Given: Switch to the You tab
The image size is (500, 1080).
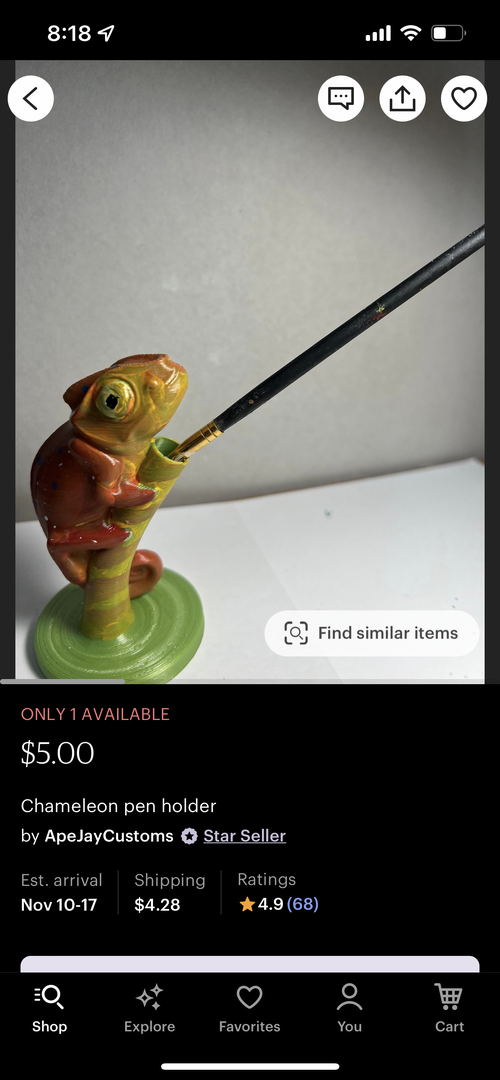Looking at the screenshot, I should [x=349, y=1008].
